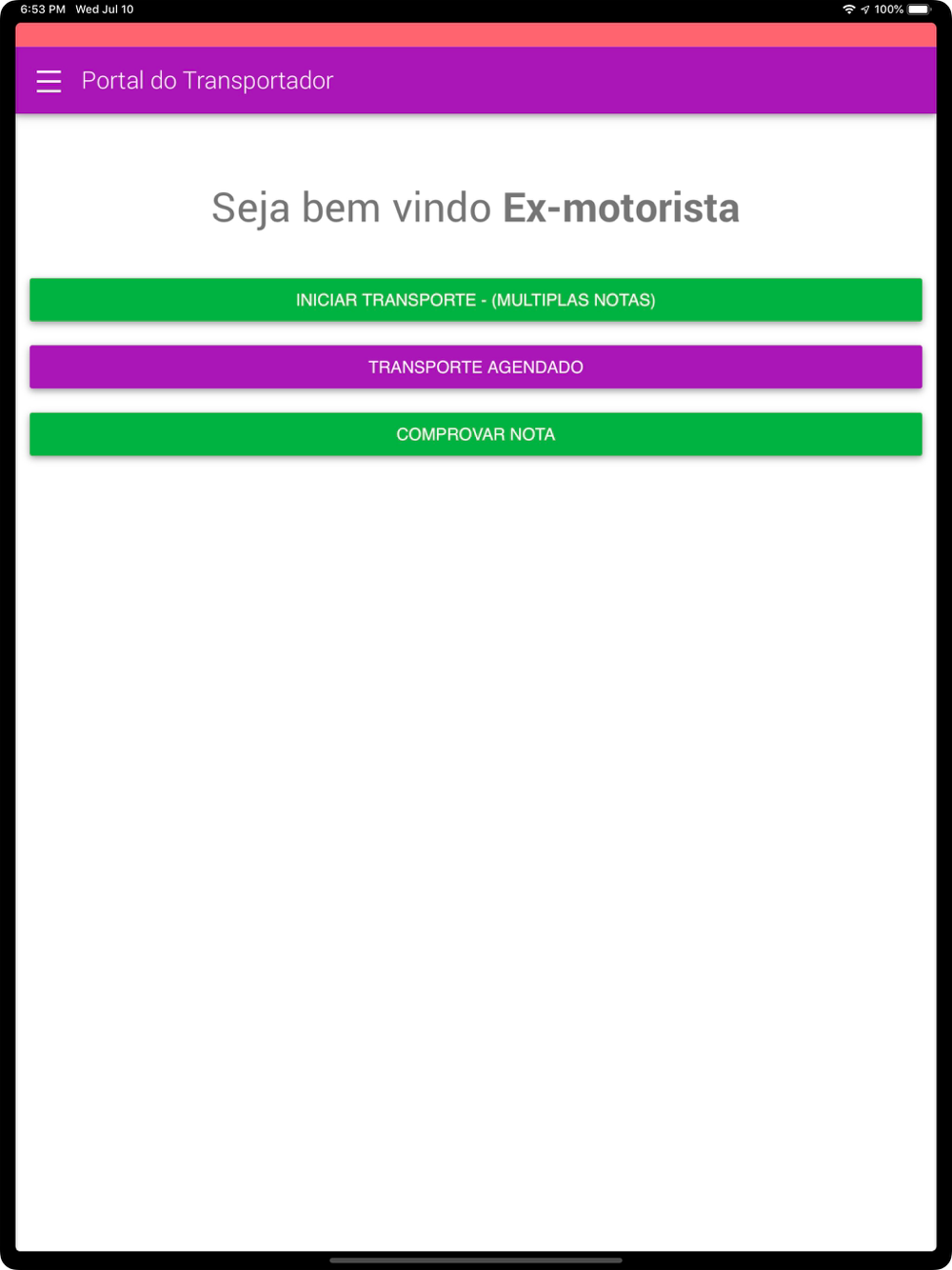Open the hamburger drawer menu
This screenshot has height=1270, width=952.
[x=49, y=81]
